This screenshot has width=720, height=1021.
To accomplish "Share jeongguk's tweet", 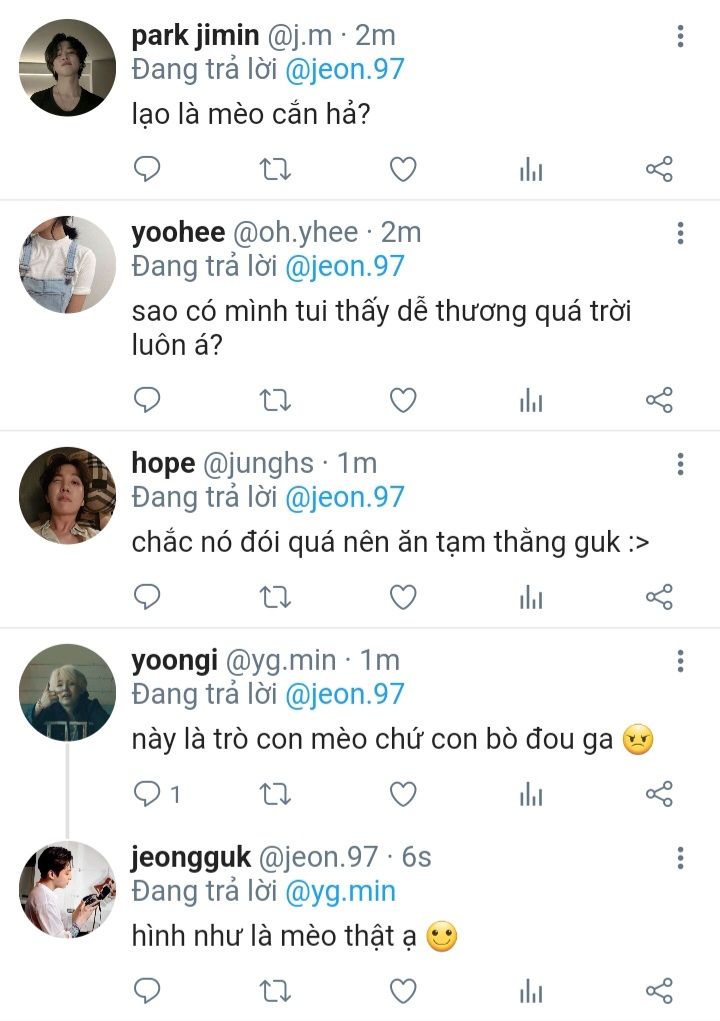I will [659, 990].
